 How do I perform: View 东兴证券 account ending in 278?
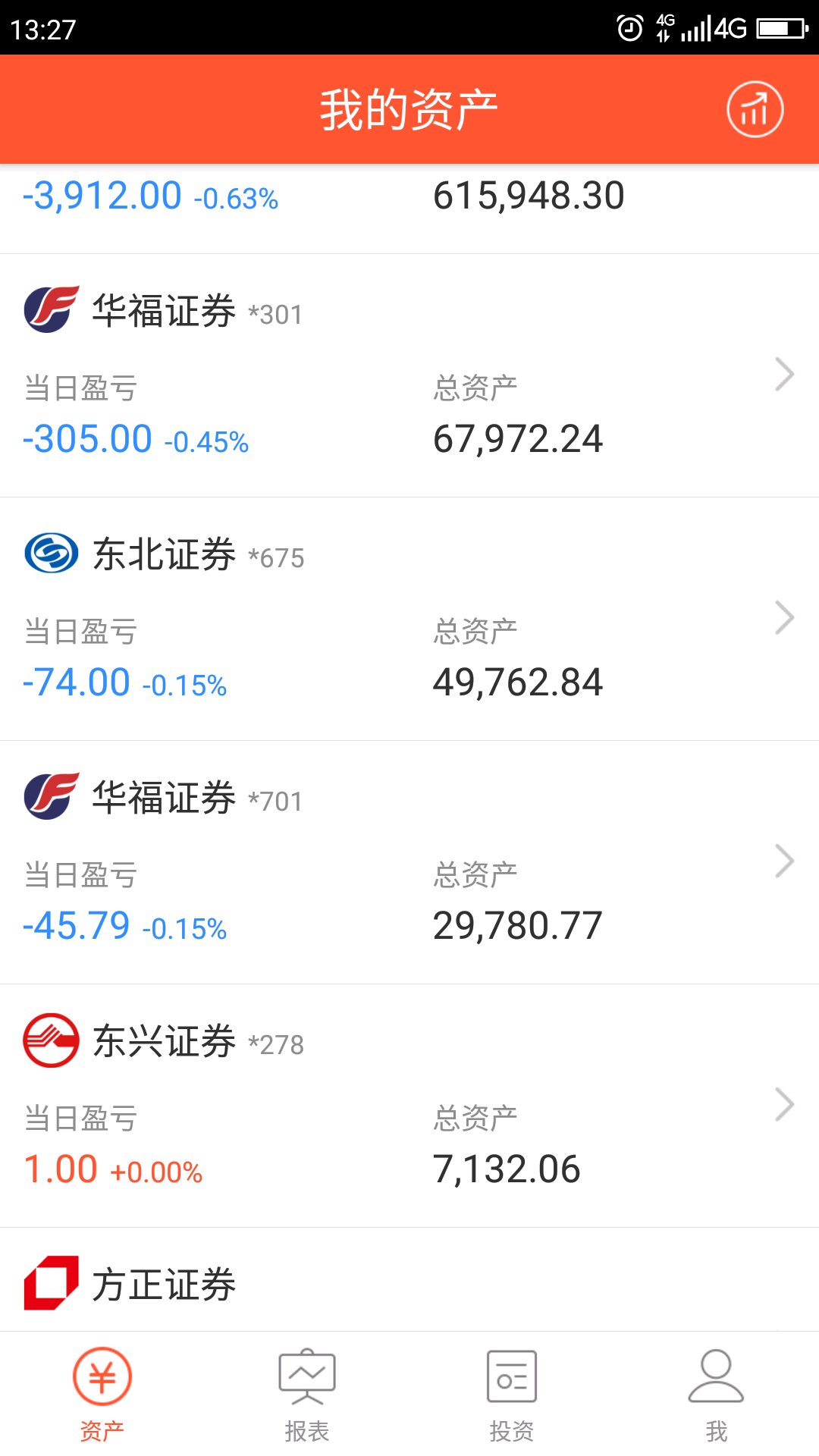409,1106
